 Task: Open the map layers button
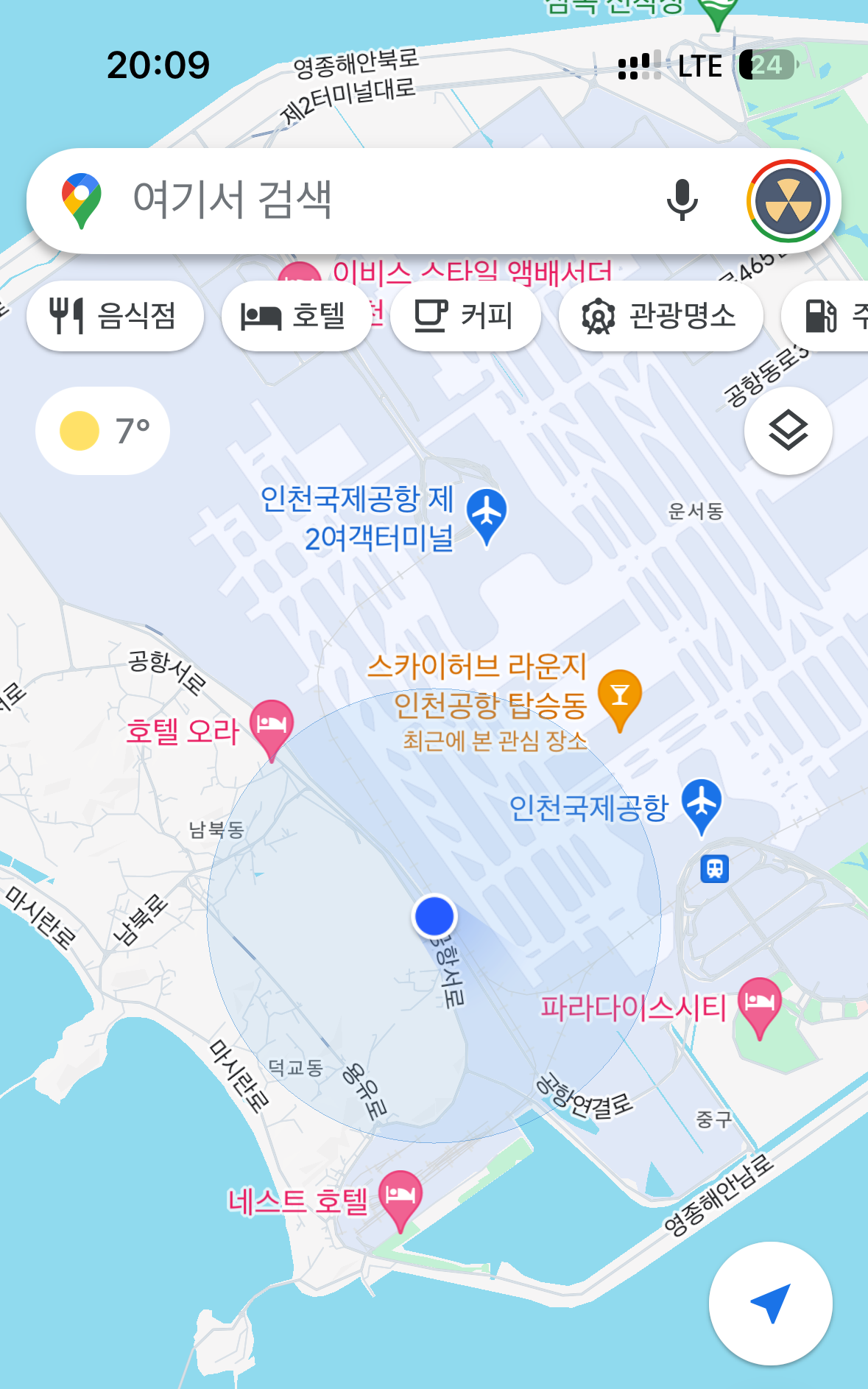788,430
